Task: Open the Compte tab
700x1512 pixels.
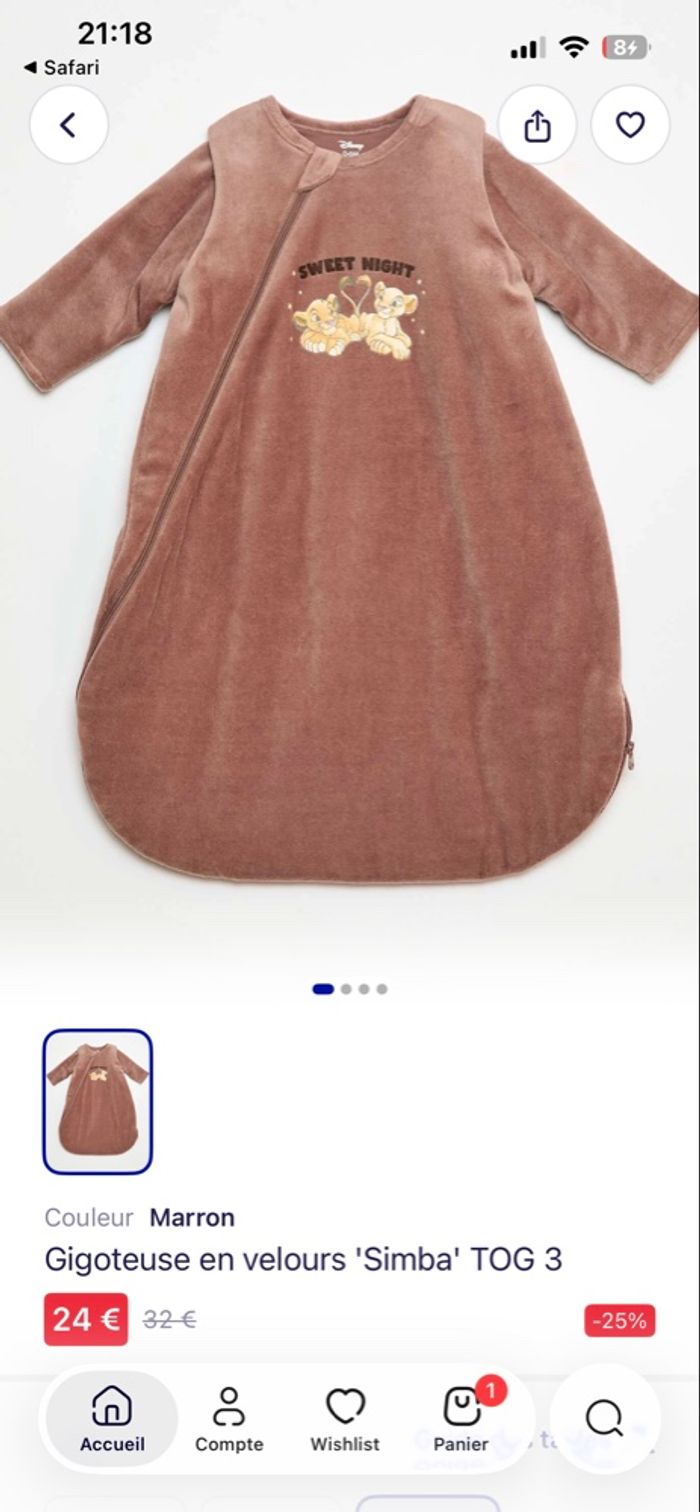Action: (229, 1420)
